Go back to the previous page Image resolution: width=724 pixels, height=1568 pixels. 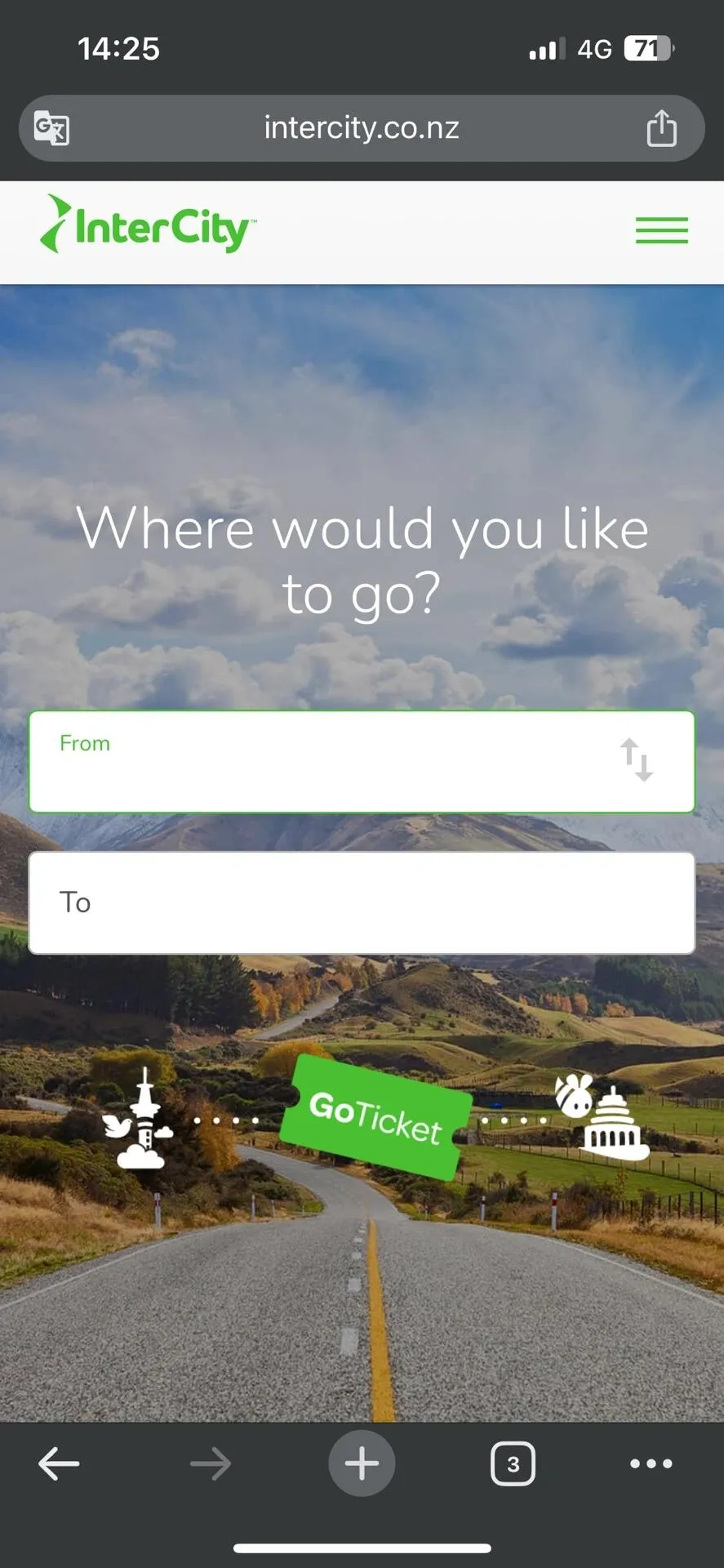point(59,1463)
